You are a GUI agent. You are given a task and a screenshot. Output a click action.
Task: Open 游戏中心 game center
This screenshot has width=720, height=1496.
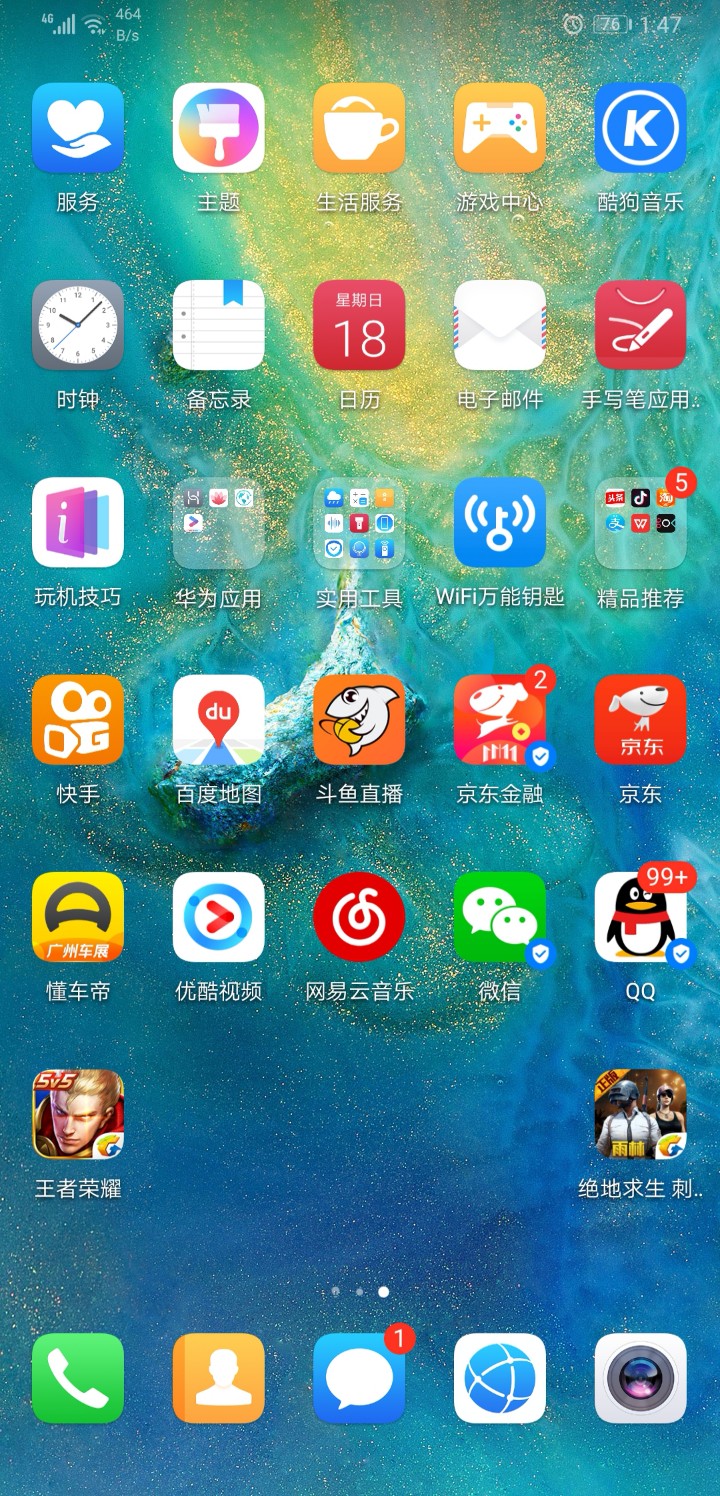click(500, 128)
